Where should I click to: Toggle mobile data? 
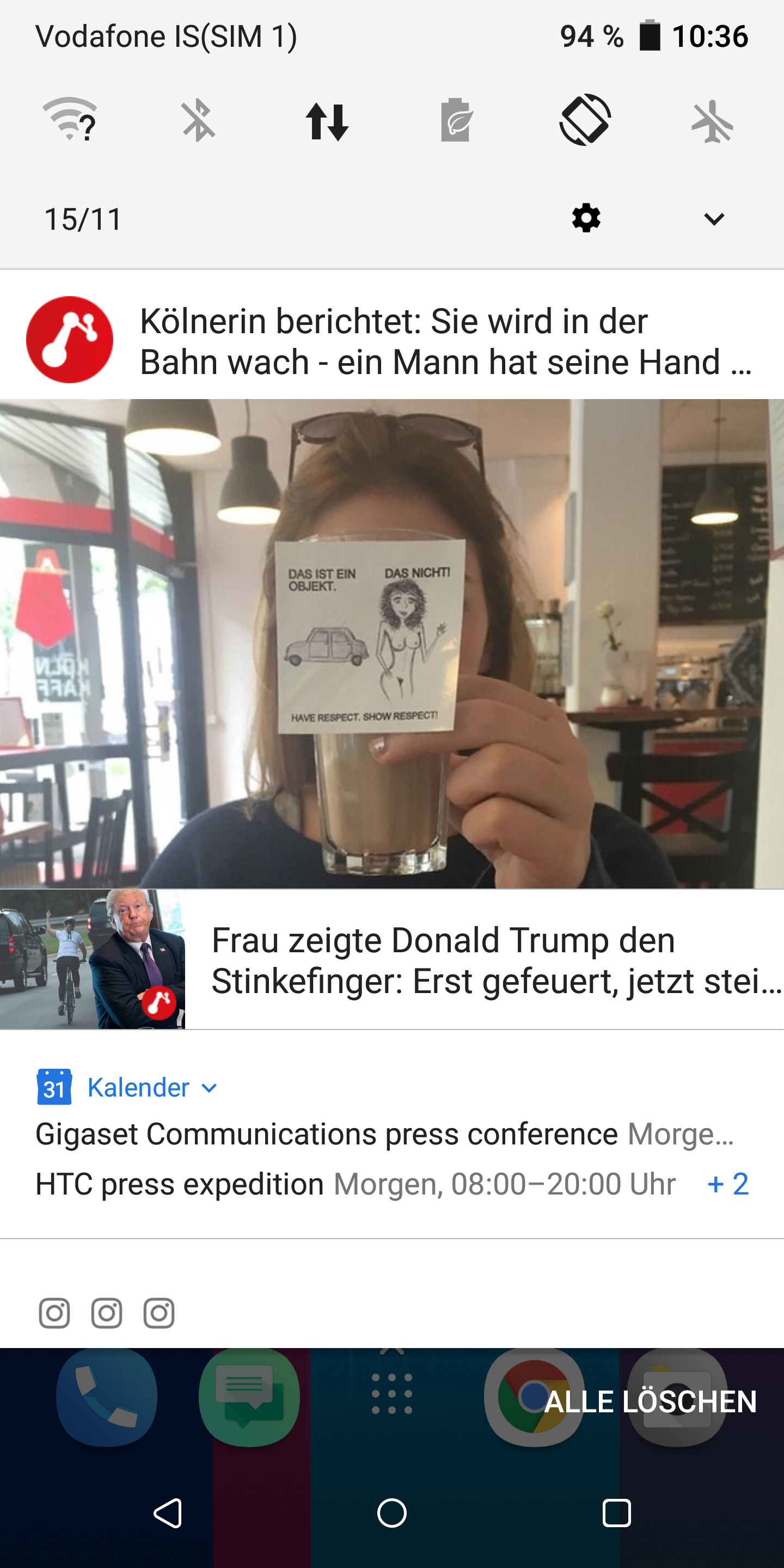pyautogui.click(x=327, y=121)
